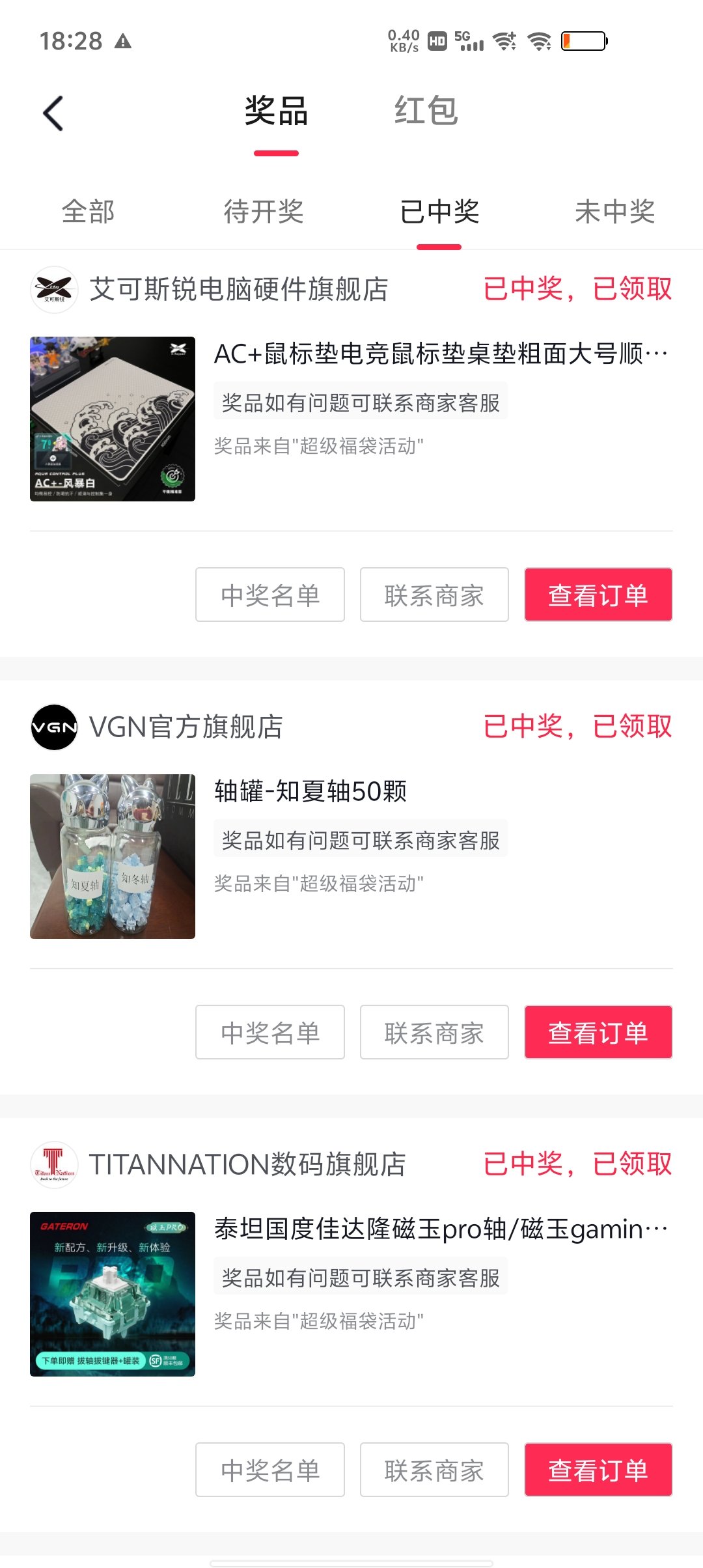Tap 查看订单 for the AC+ mouse pad
Image resolution: width=703 pixels, height=1568 pixels.
click(598, 595)
